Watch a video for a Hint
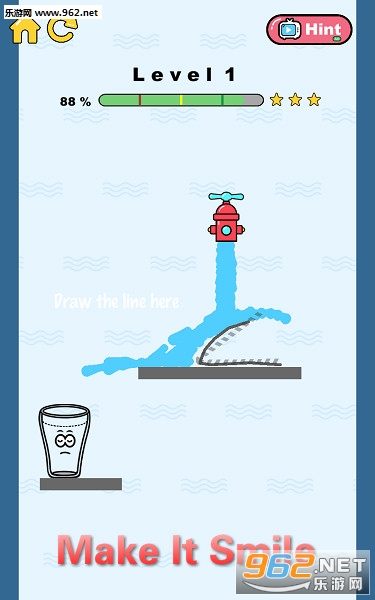375x600 pixels. point(309,29)
